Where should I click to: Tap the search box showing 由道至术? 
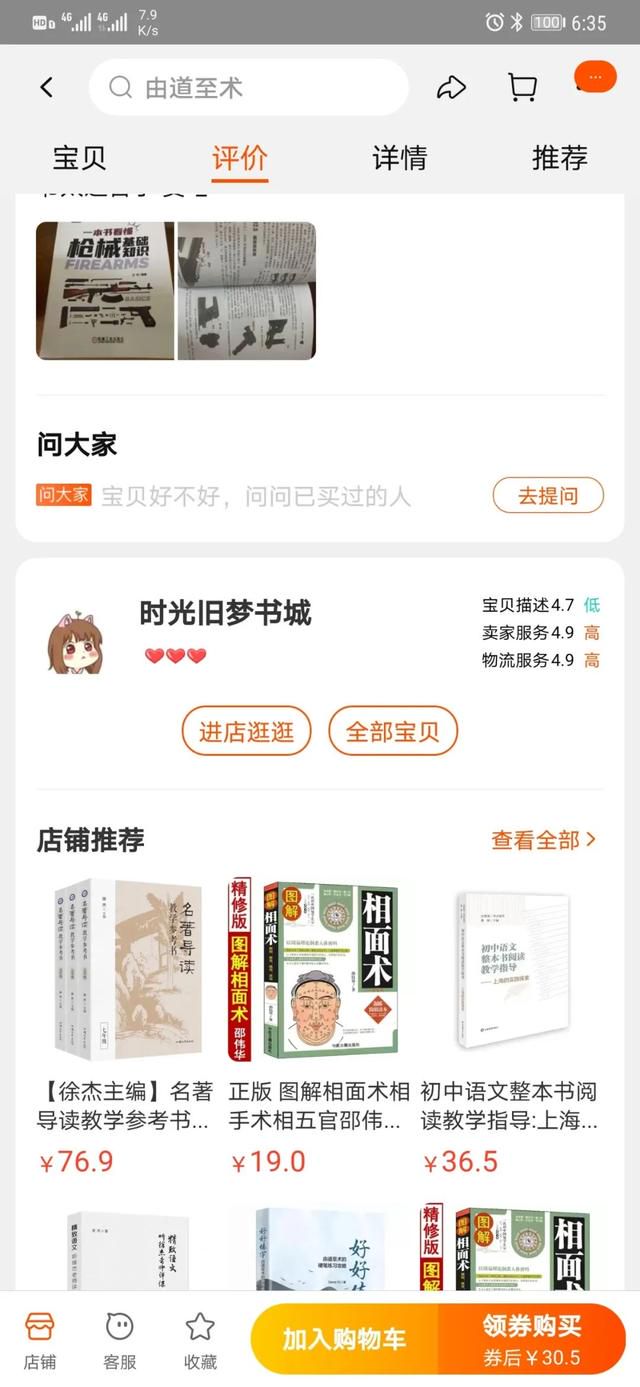[249, 87]
